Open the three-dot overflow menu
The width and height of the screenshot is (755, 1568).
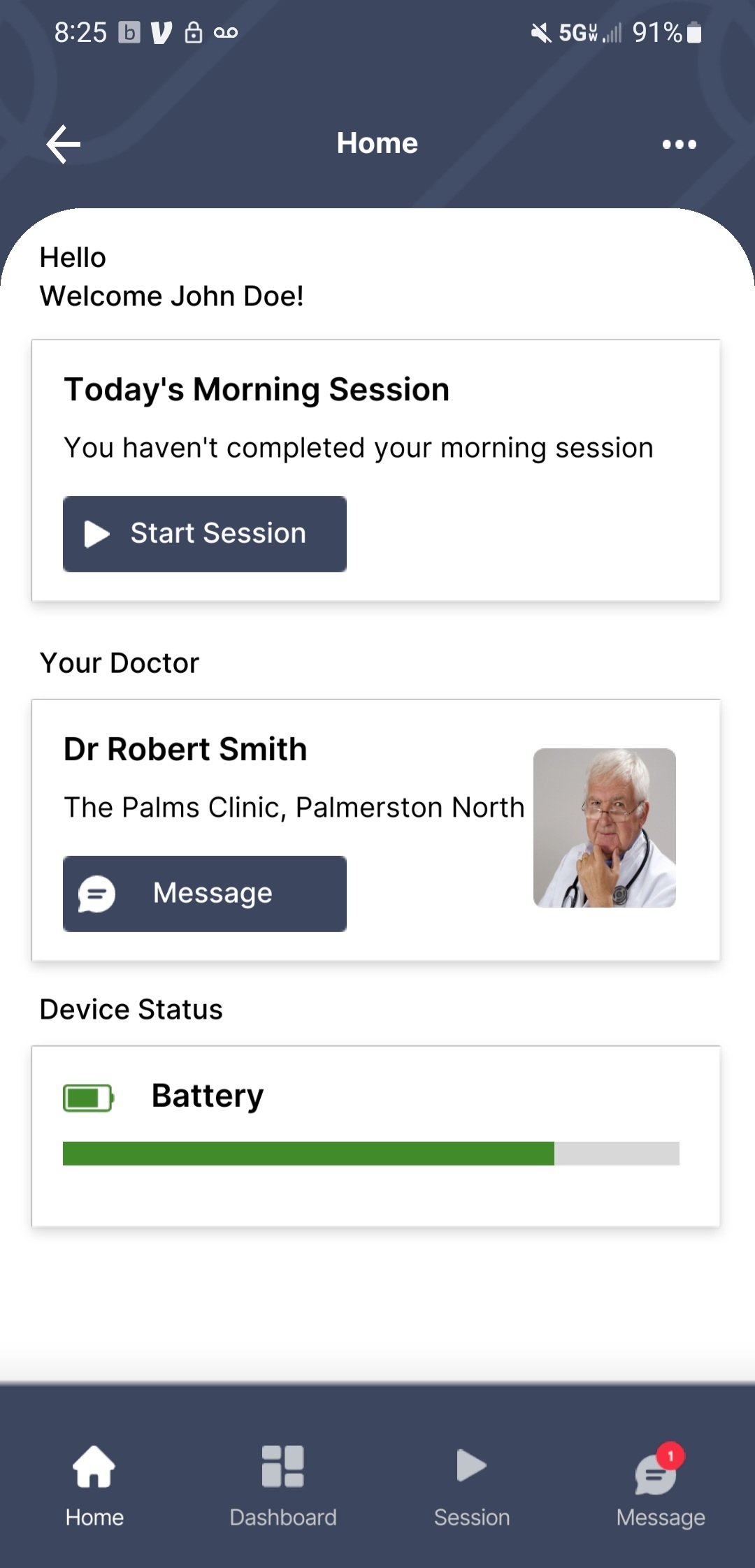[679, 144]
